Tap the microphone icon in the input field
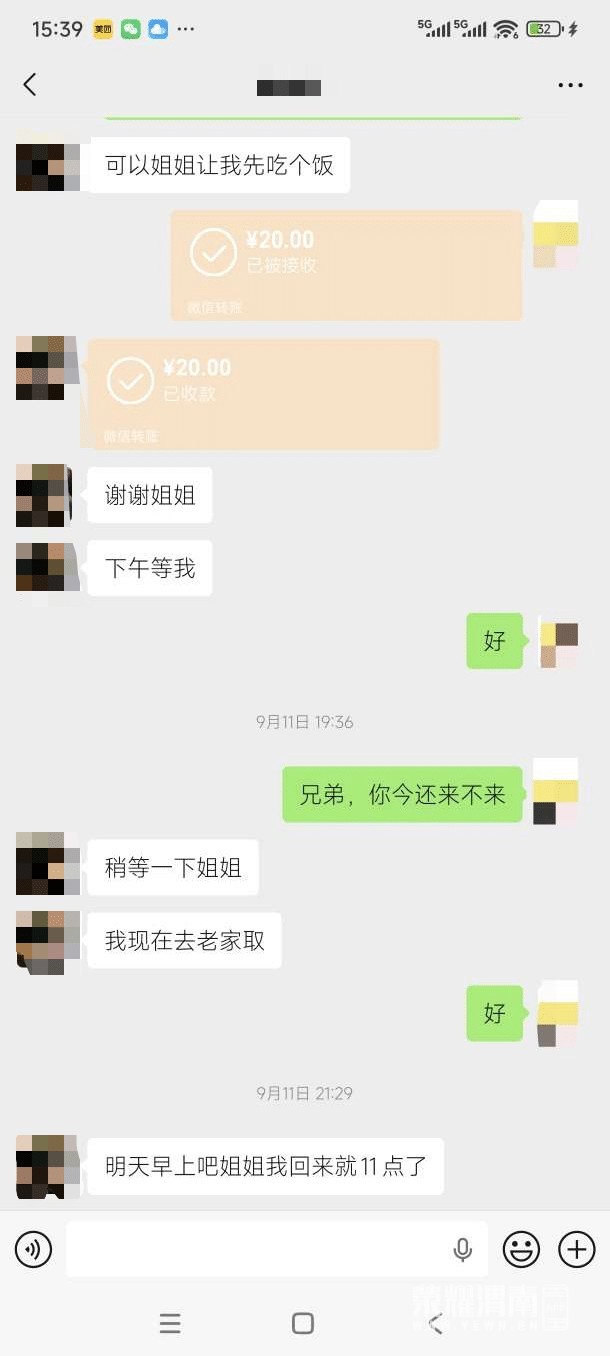 pyautogui.click(x=462, y=1249)
